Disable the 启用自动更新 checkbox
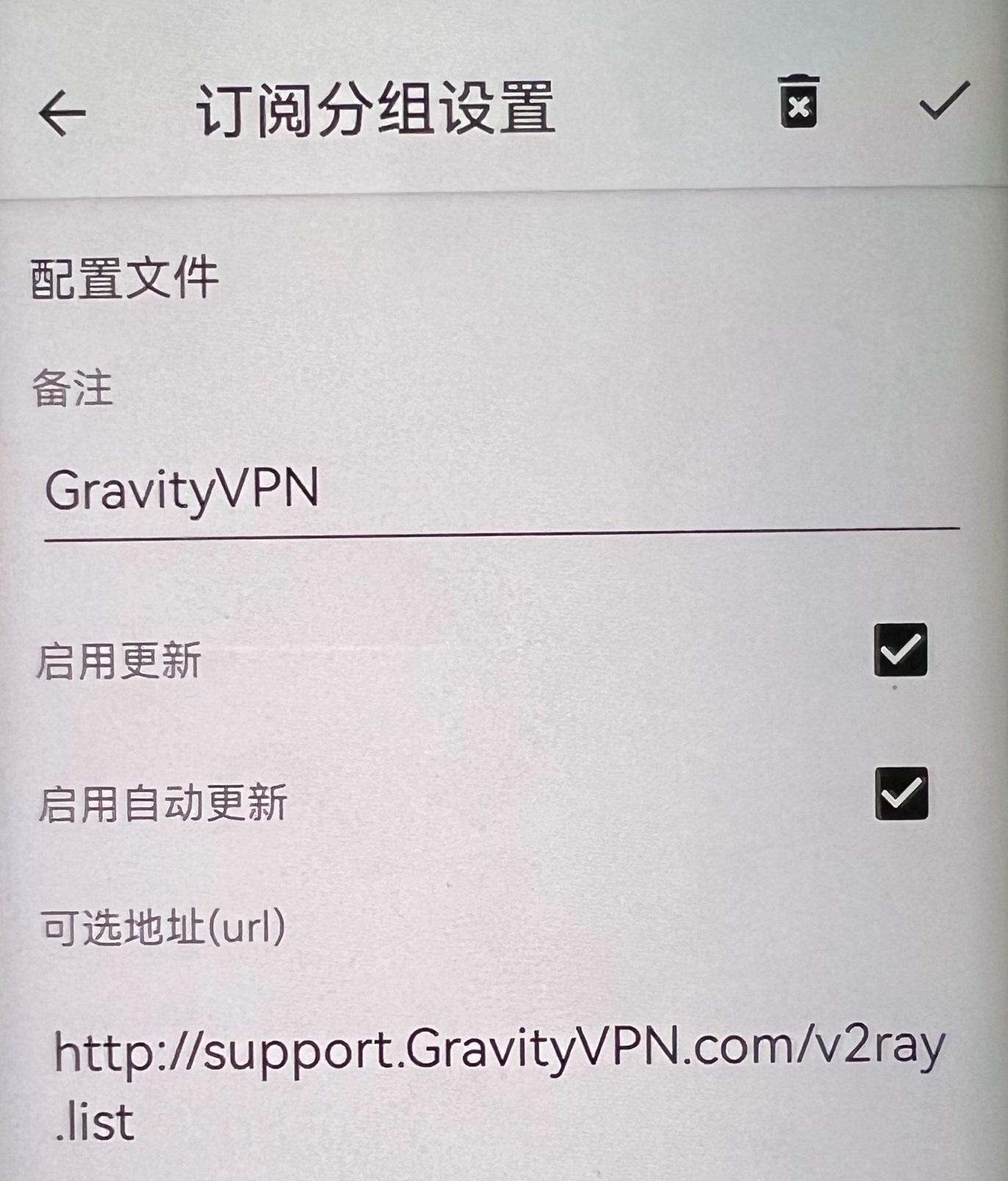This screenshot has height=1181, width=1008. point(901,794)
